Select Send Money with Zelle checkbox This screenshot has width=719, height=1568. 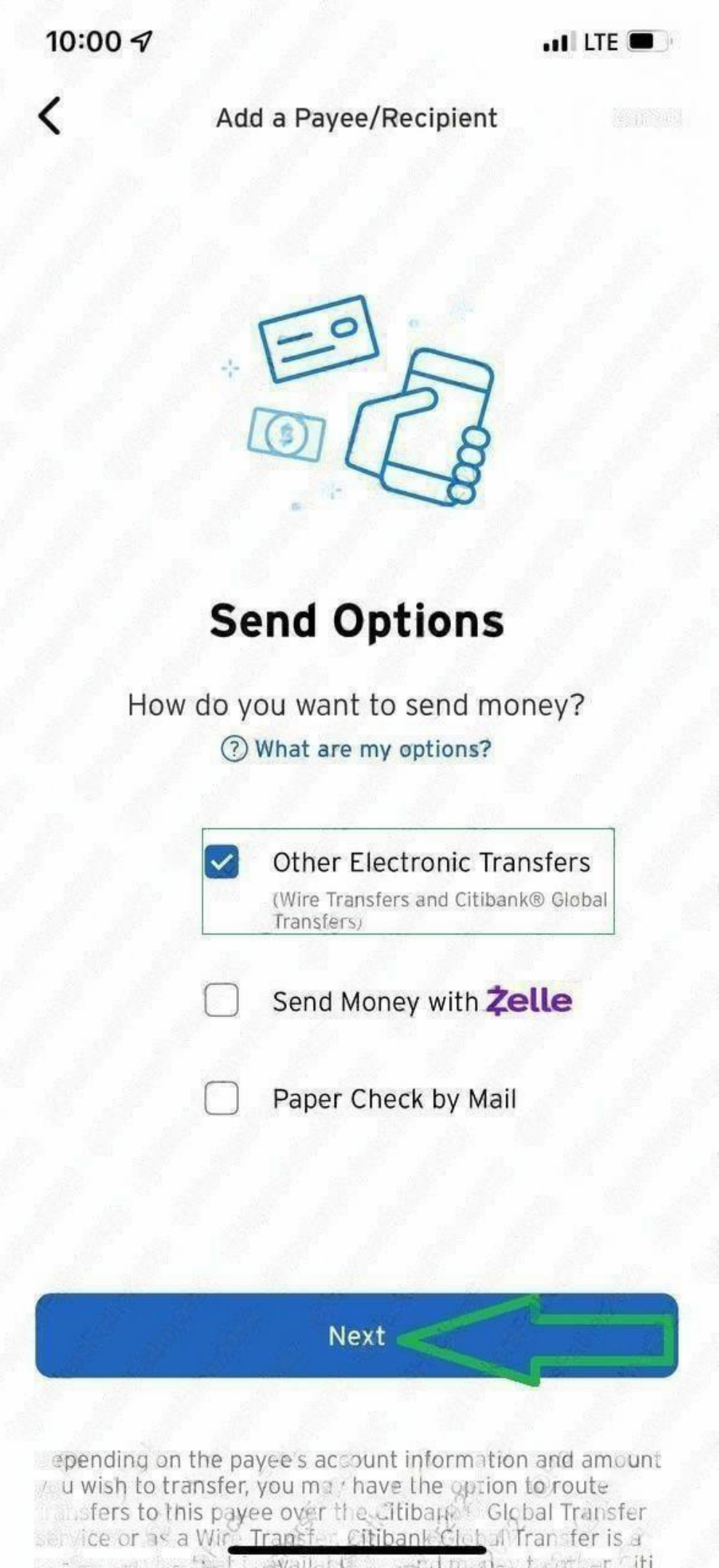coord(222,1000)
